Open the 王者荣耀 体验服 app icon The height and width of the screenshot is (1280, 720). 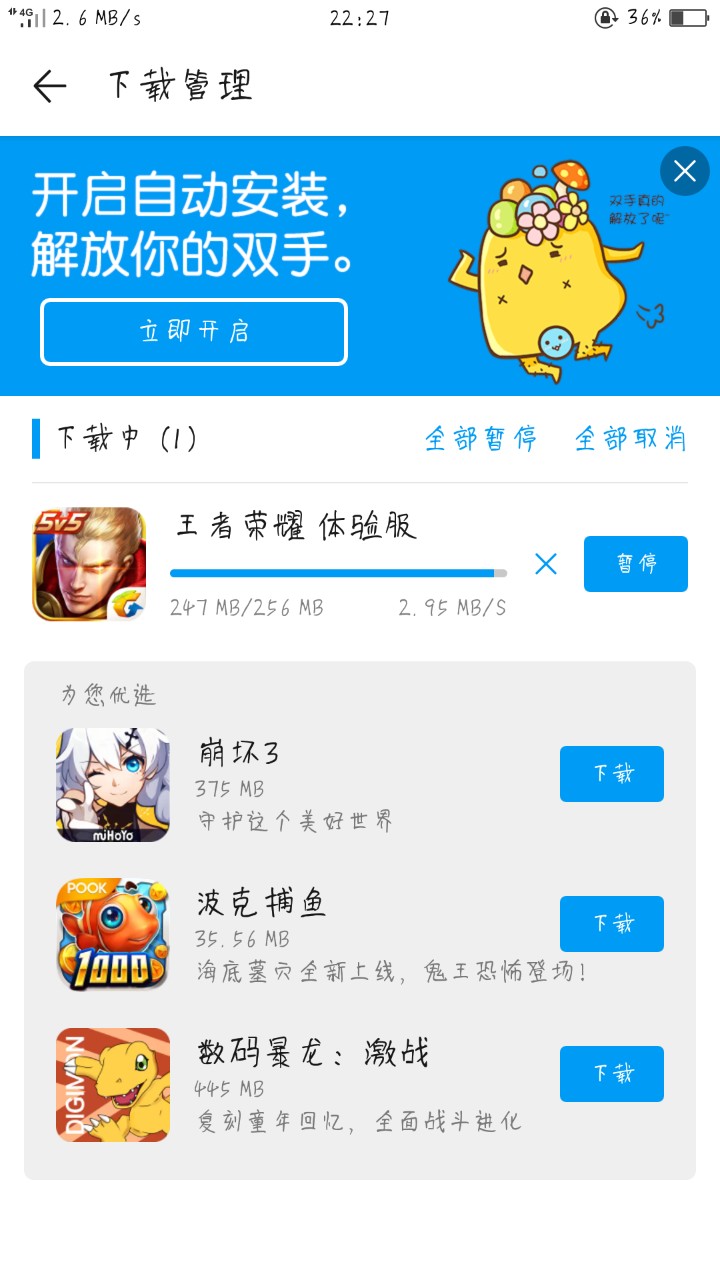(x=89, y=564)
